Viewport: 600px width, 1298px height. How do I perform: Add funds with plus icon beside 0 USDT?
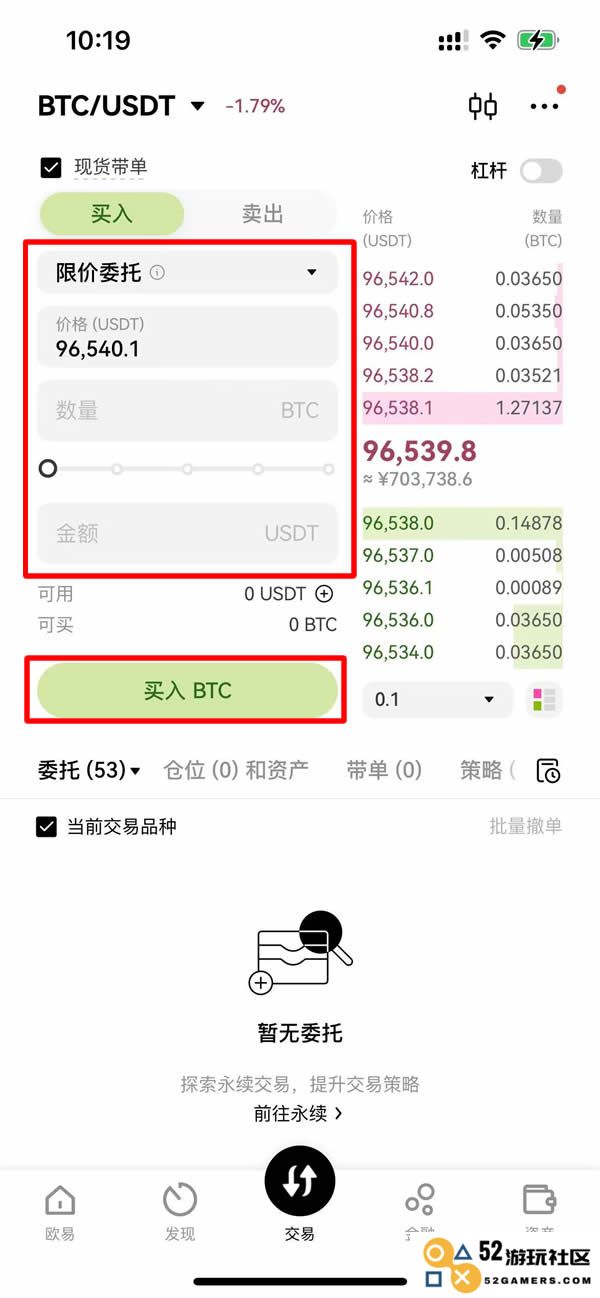coord(324,594)
